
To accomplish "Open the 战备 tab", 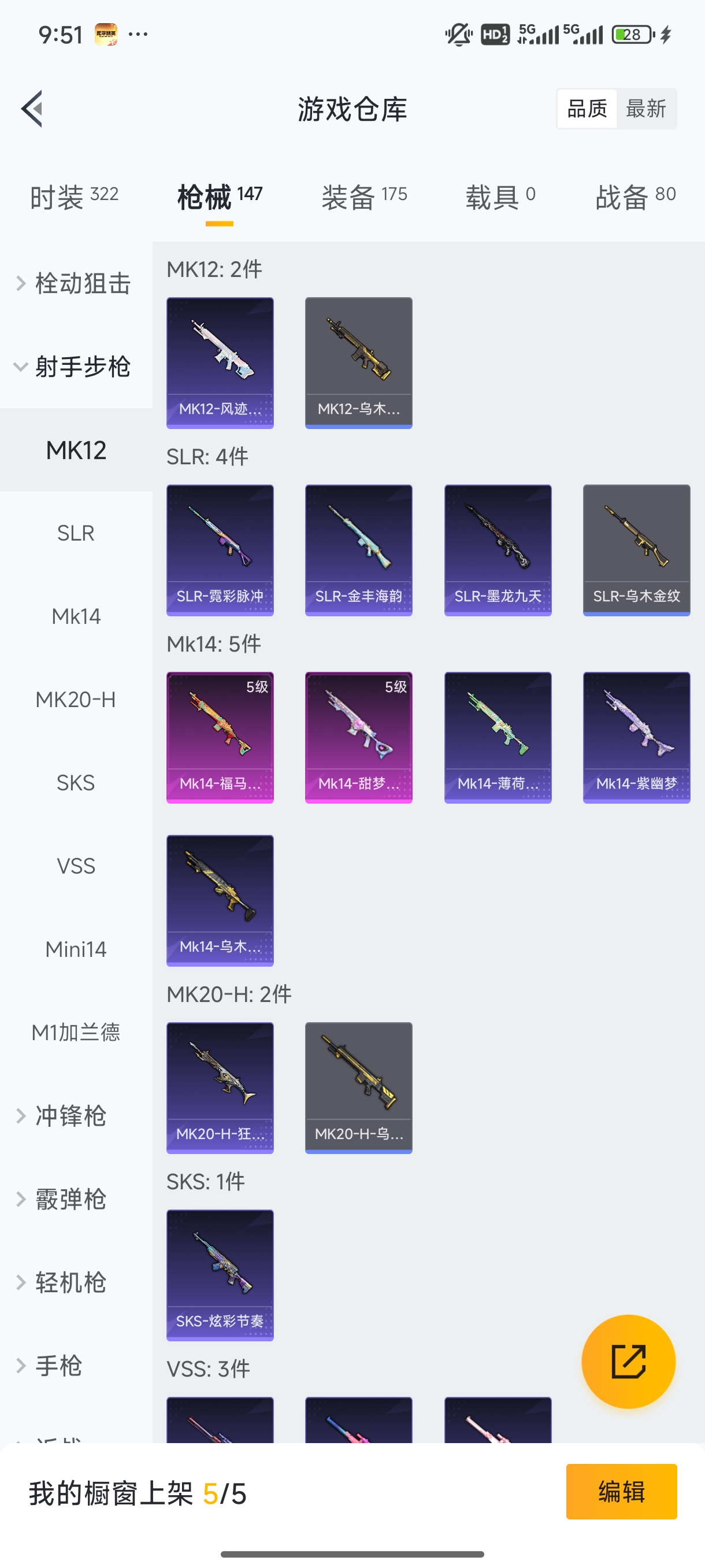I will tap(635, 197).
